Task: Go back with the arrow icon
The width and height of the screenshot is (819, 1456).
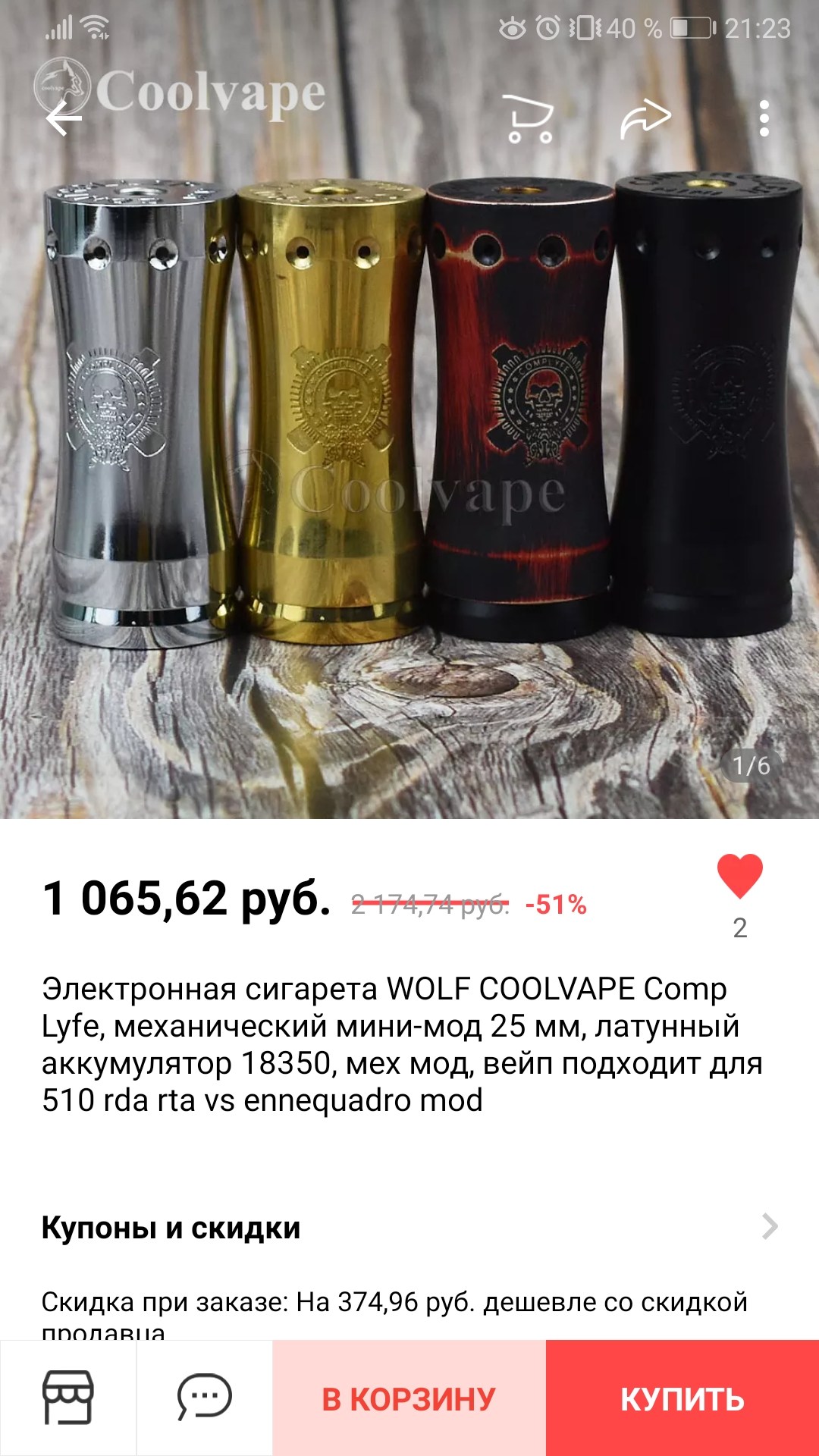Action: (x=64, y=119)
